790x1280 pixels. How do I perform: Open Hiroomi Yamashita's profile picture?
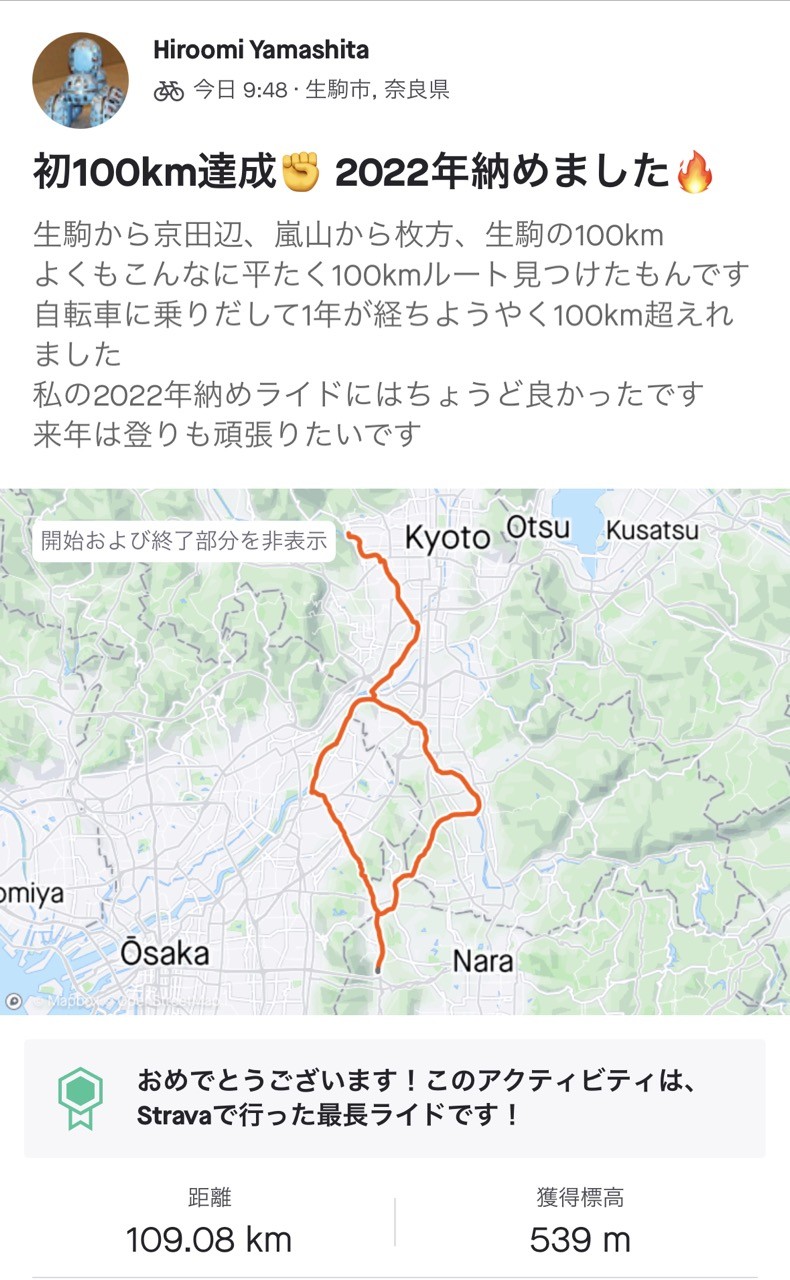tap(81, 80)
